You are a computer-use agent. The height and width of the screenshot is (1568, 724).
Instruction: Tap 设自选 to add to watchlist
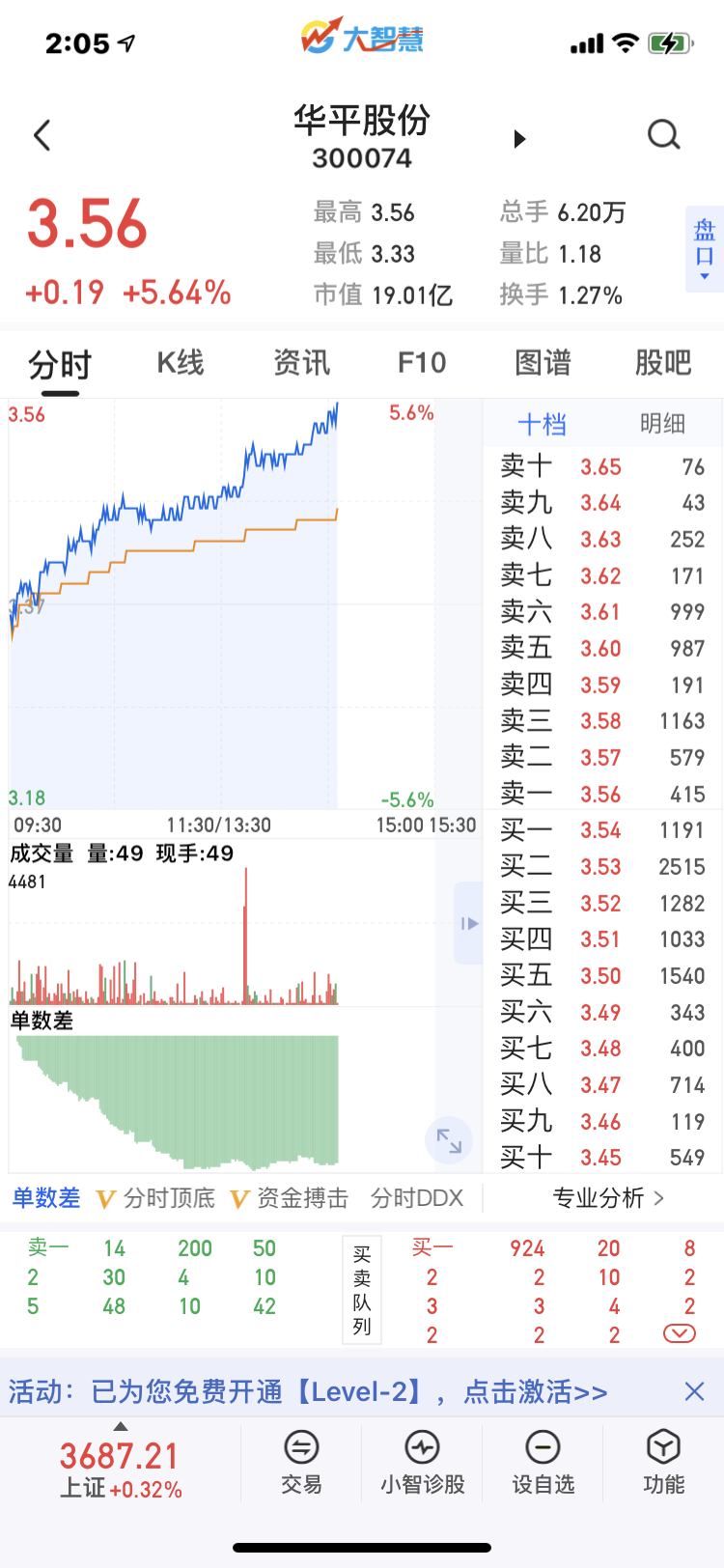543,1463
